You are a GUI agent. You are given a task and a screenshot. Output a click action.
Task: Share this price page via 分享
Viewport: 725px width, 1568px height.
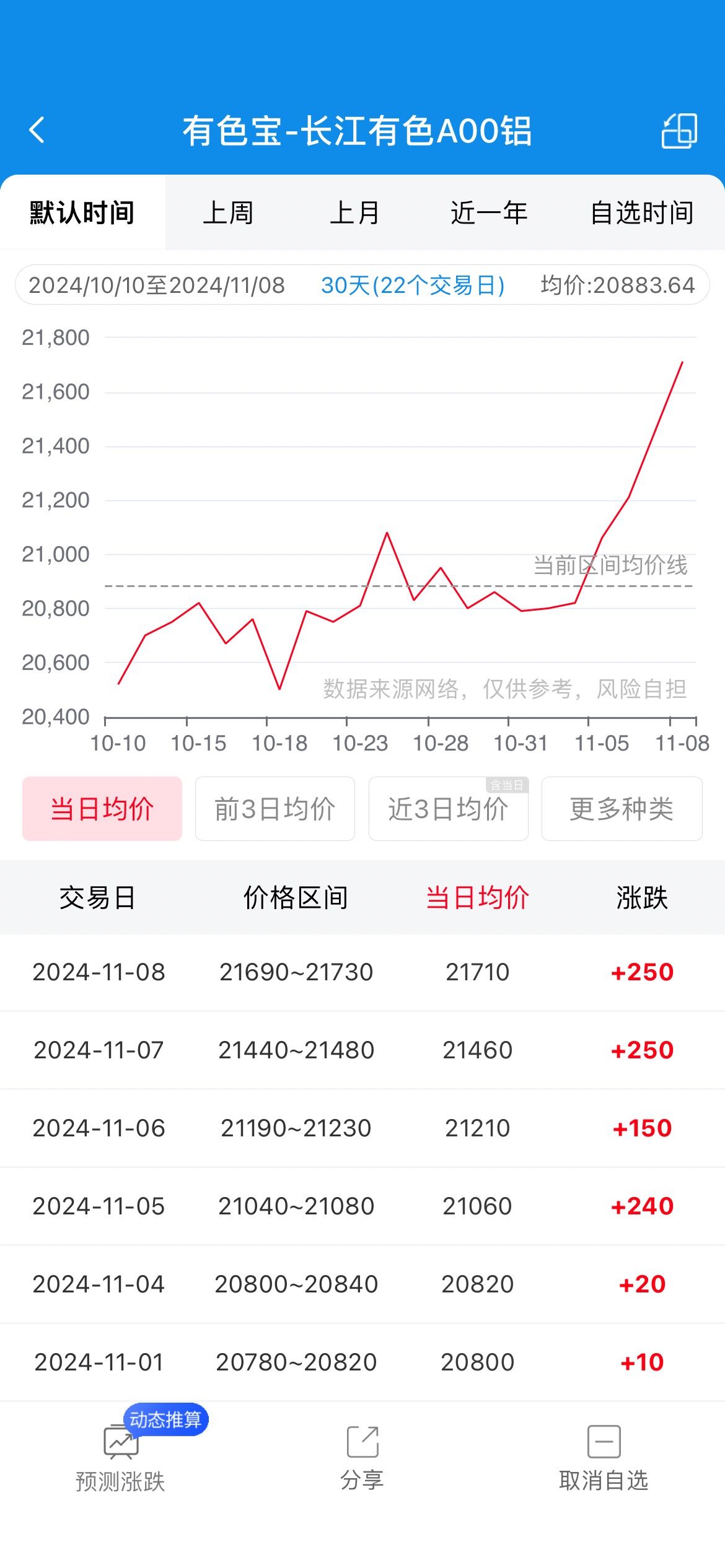[362, 1459]
